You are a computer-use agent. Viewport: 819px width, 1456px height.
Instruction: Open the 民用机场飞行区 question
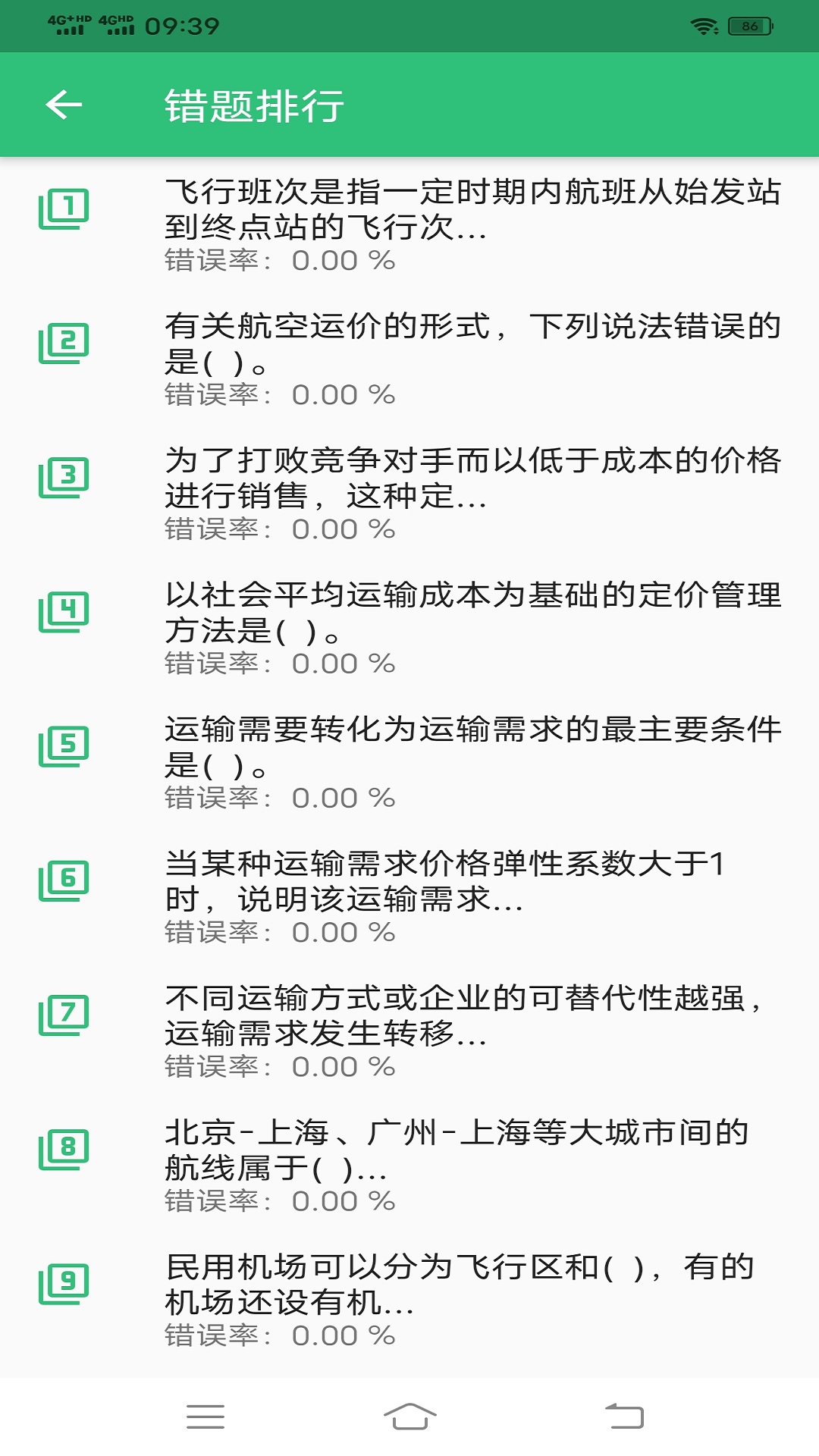[x=455, y=1282]
